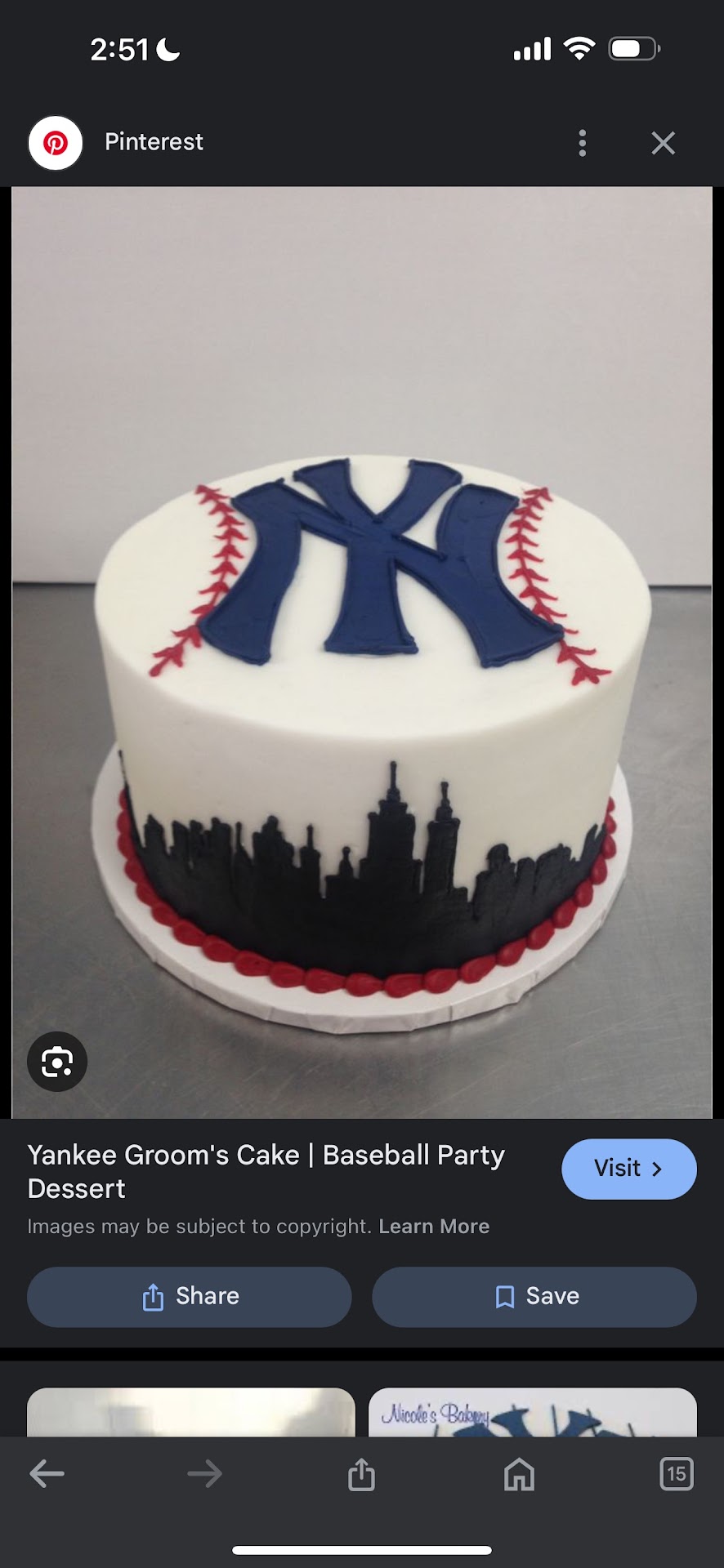Image resolution: width=724 pixels, height=1568 pixels.
Task: Close the image viewer
Action: click(x=663, y=143)
